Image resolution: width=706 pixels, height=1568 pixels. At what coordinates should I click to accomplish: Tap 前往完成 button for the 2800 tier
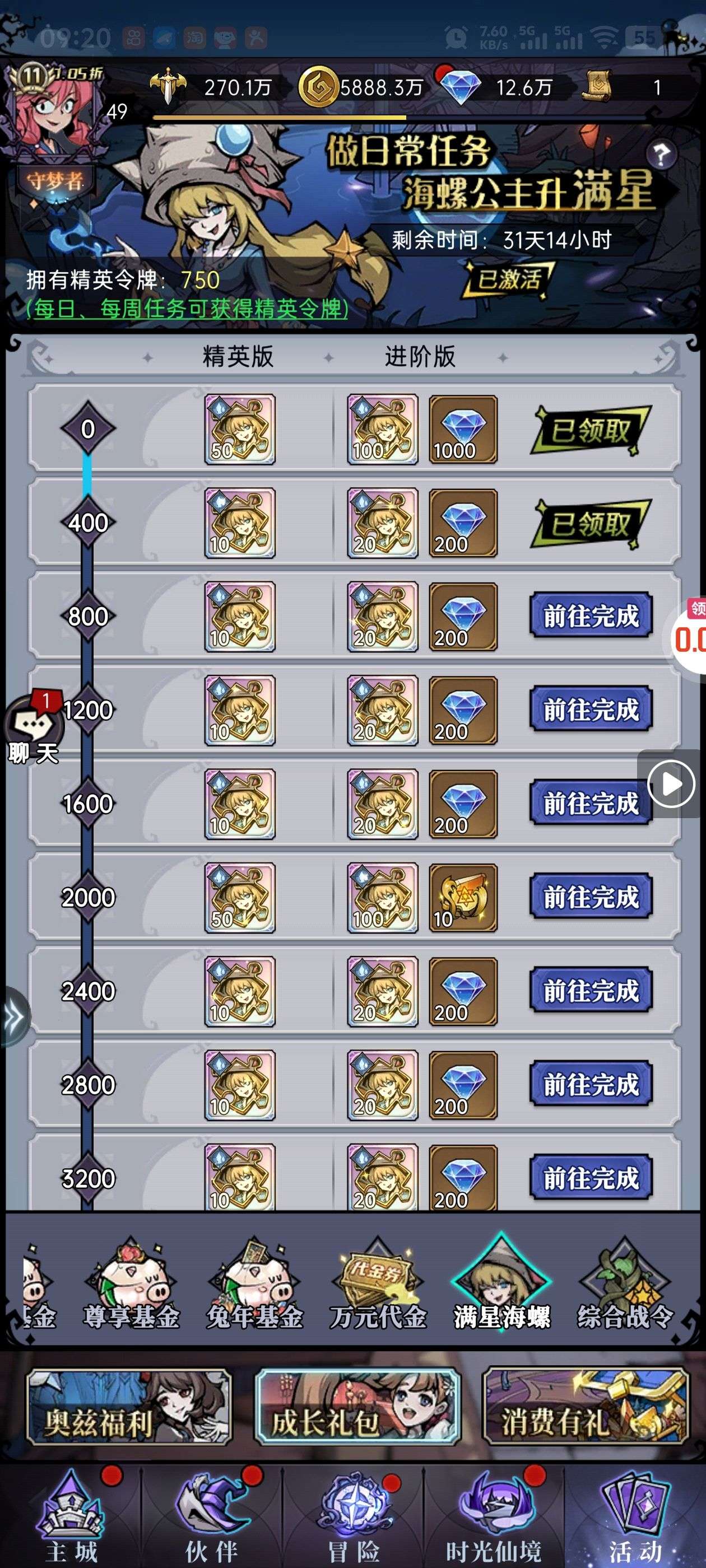(590, 1085)
